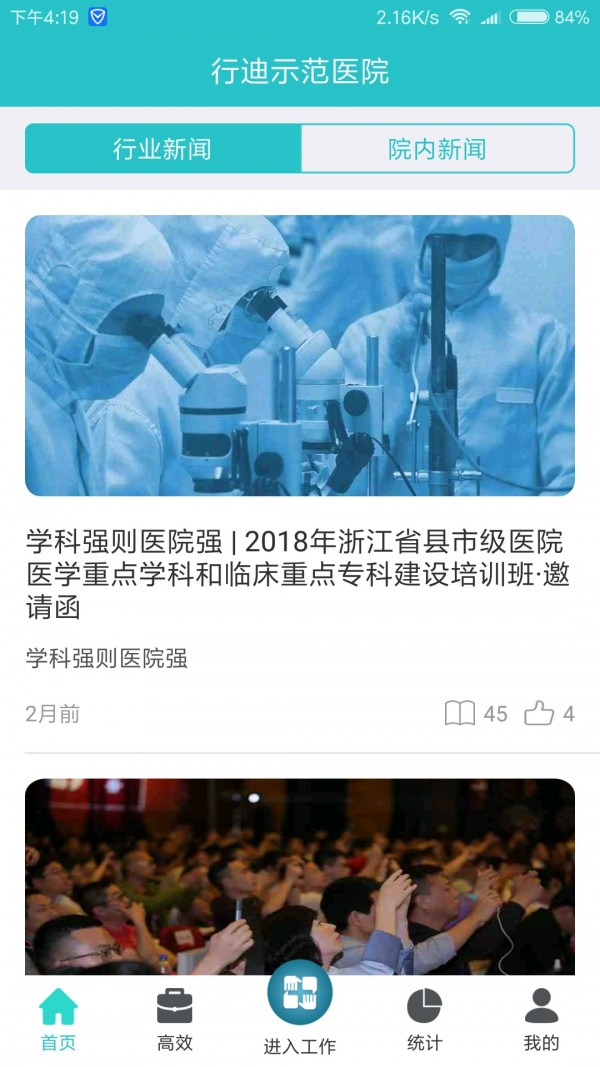
Task: Open the conference audience news card
Action: tap(300, 876)
